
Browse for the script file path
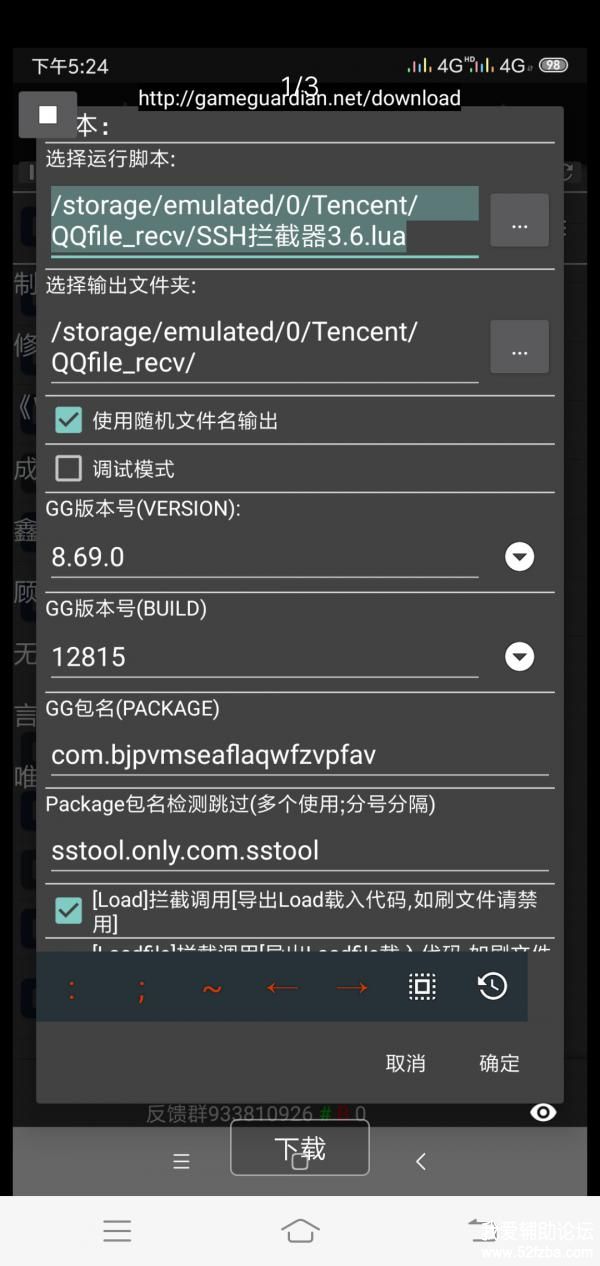pyautogui.click(x=519, y=221)
